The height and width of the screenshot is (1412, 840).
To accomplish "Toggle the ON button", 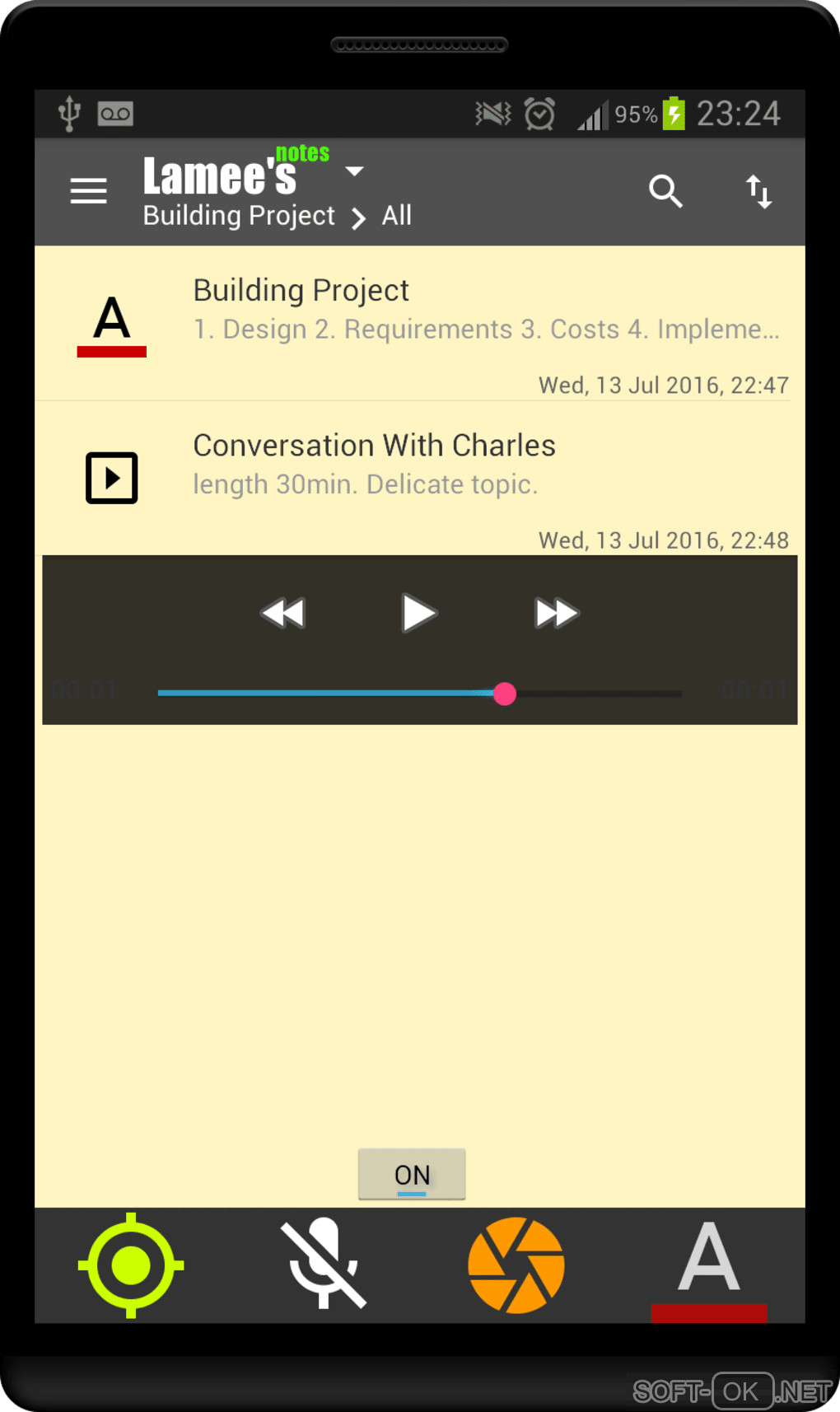I will [412, 1174].
